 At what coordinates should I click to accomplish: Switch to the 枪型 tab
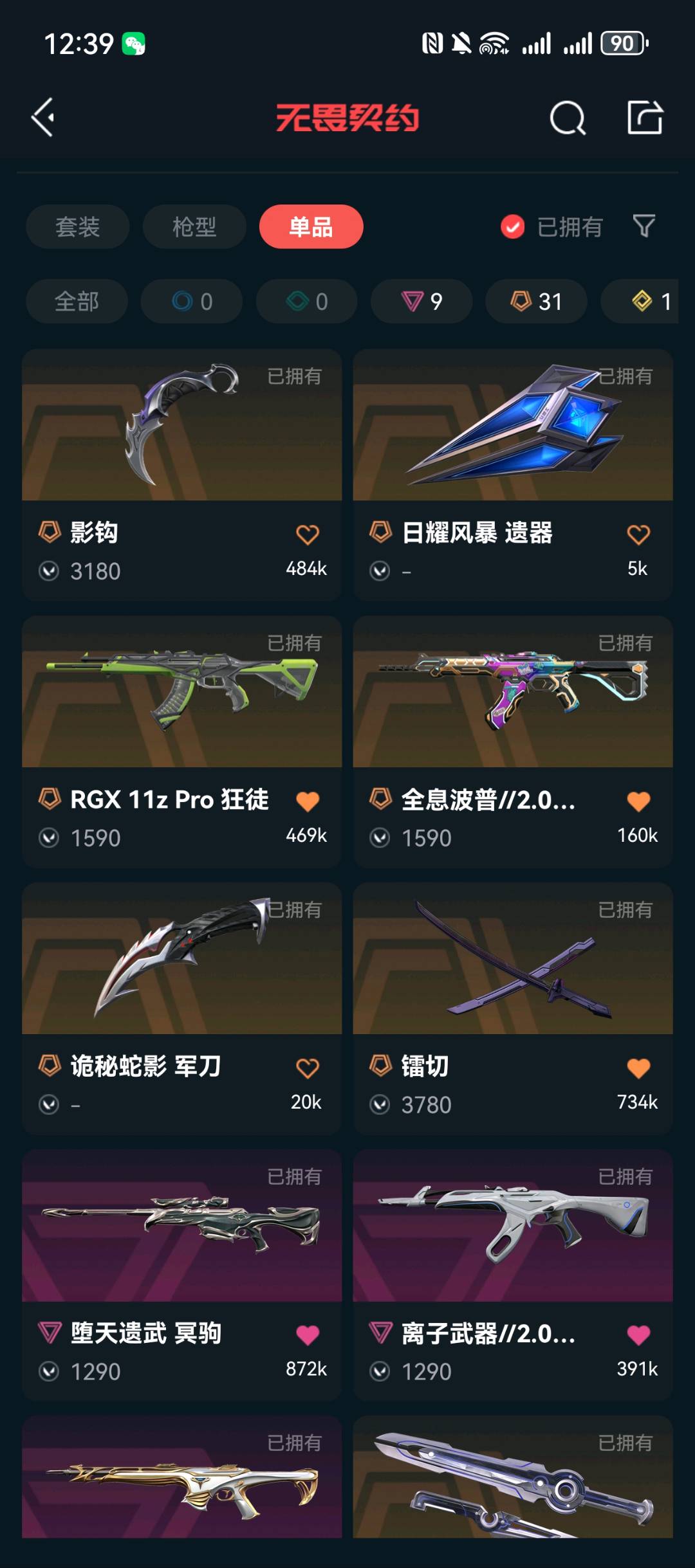(x=194, y=226)
